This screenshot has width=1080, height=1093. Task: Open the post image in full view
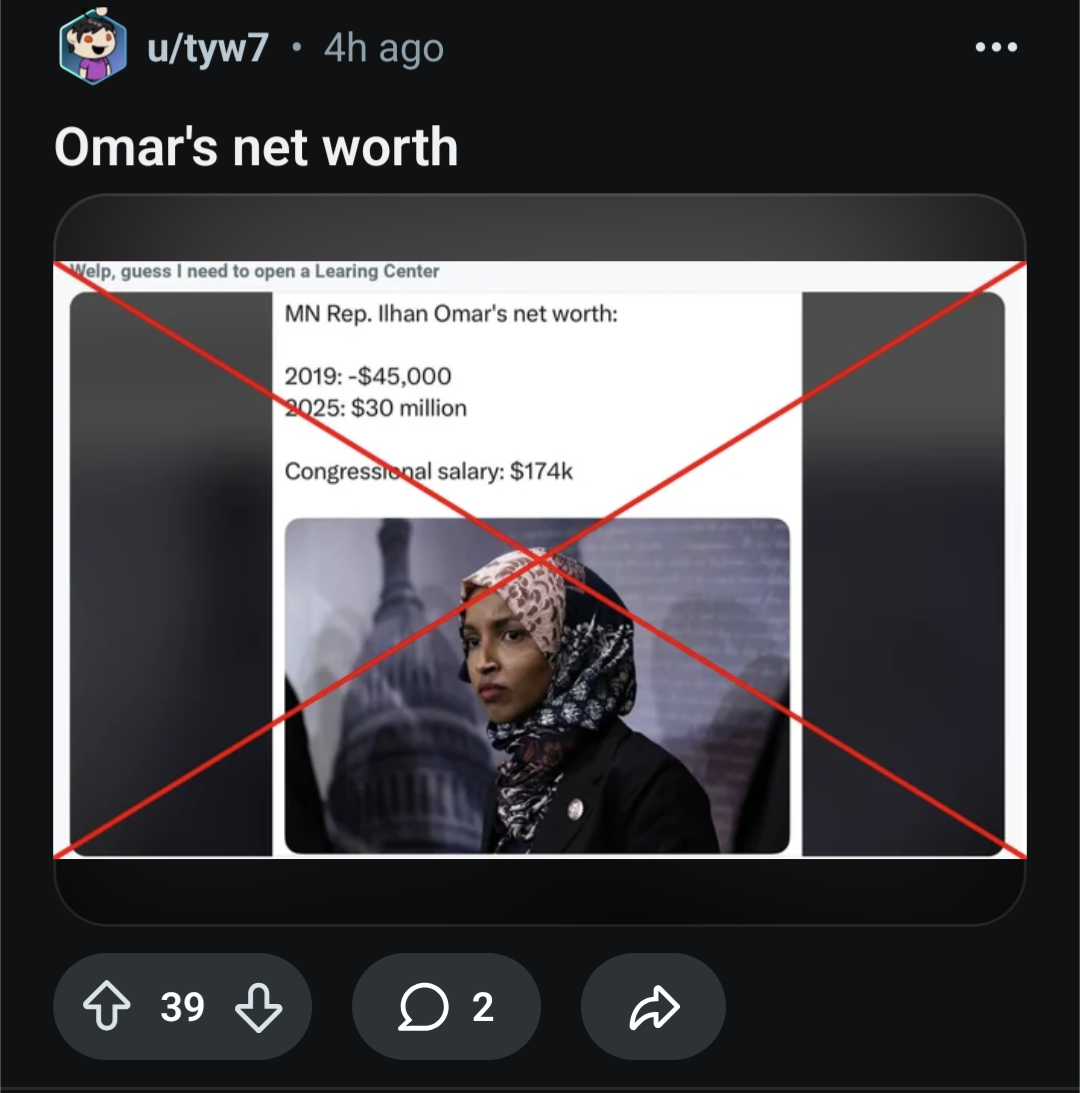[x=540, y=558]
